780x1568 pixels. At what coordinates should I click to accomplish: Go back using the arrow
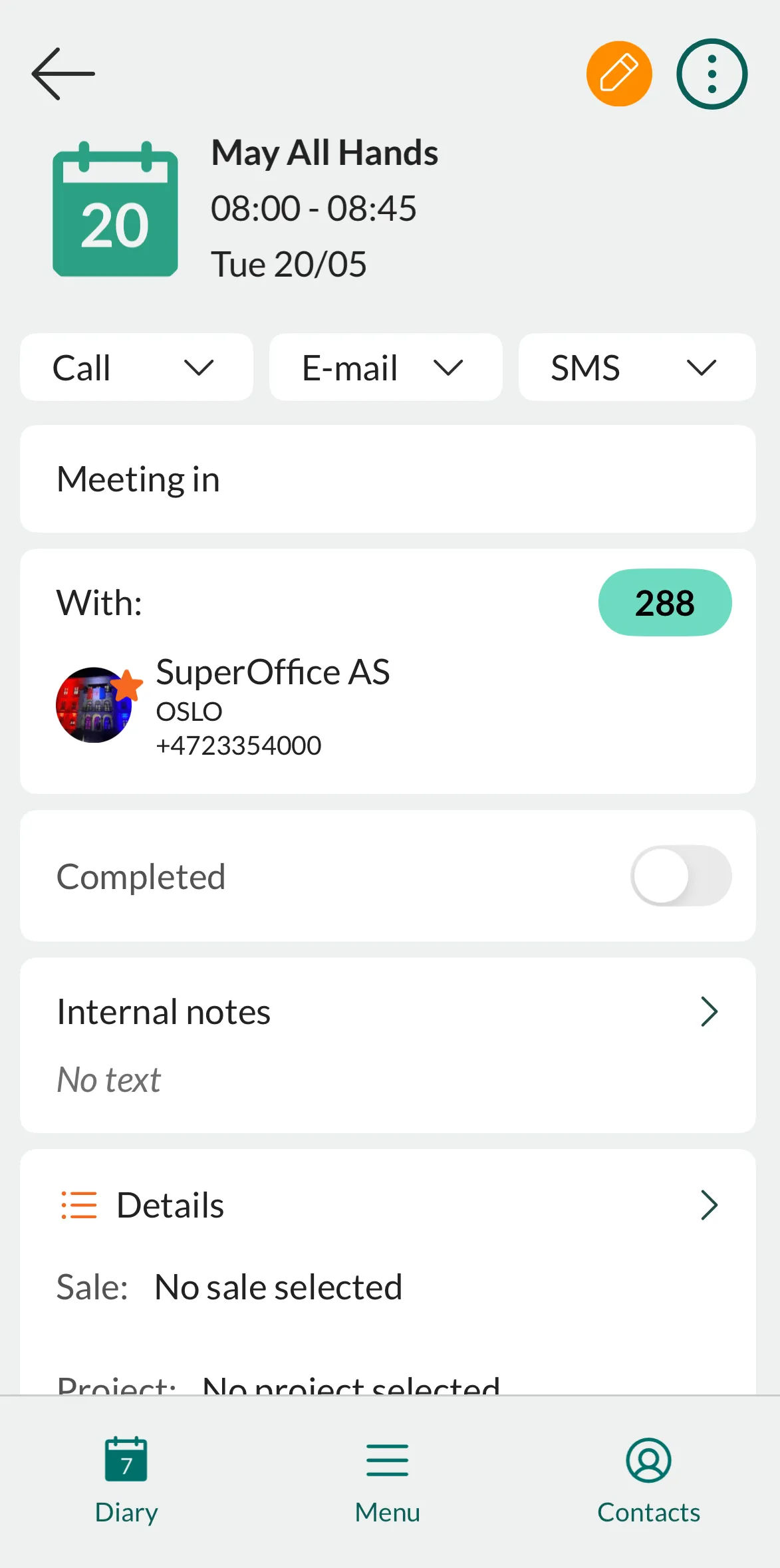click(x=63, y=74)
